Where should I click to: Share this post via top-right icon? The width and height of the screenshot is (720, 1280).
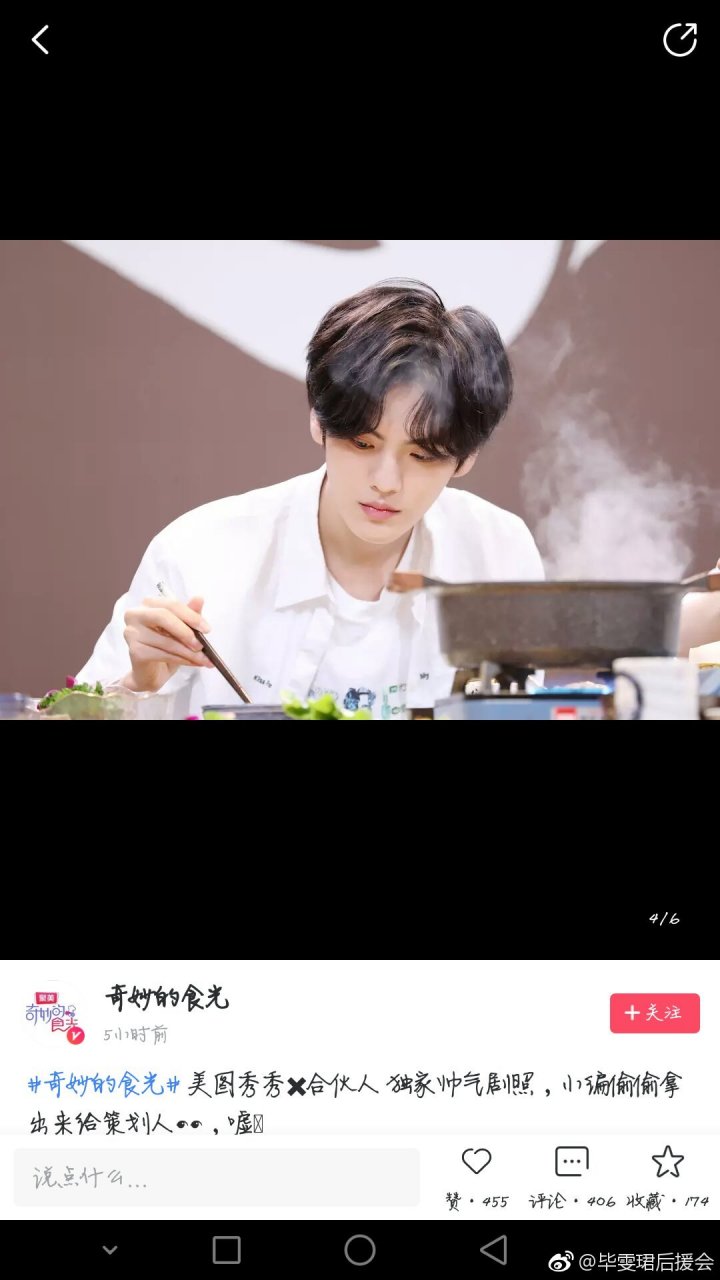click(x=679, y=40)
